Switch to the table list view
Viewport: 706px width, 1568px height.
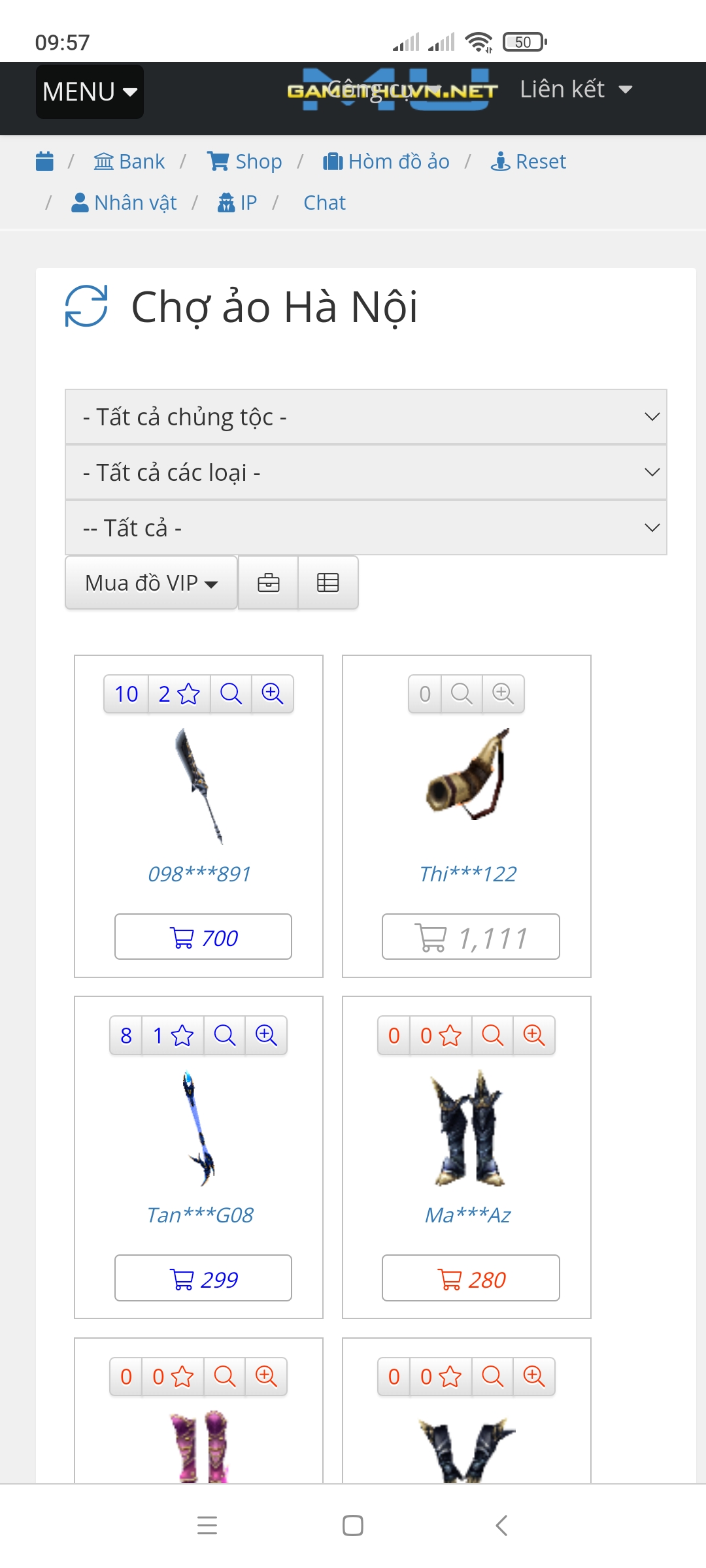(x=328, y=583)
